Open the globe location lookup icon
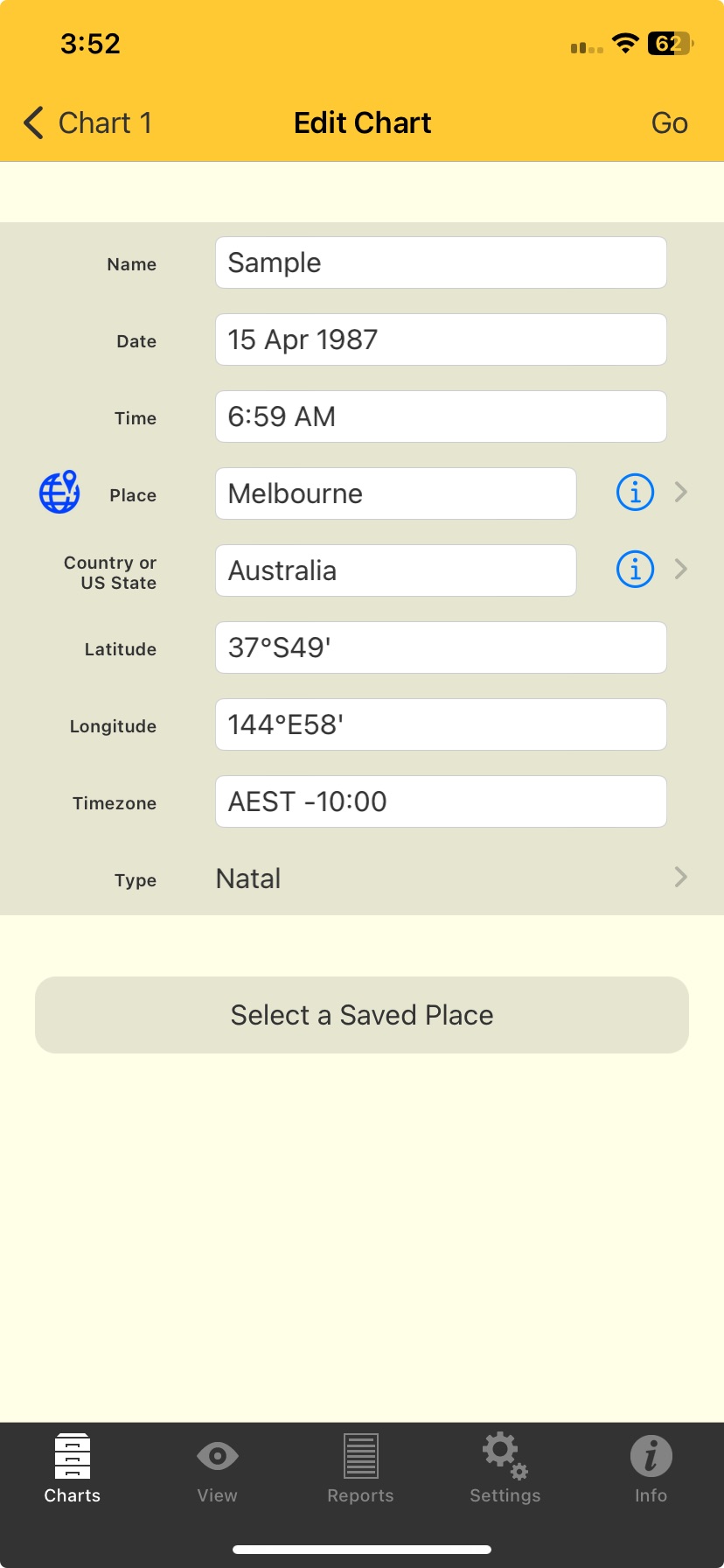Viewport: 724px width, 1568px height. (x=59, y=493)
